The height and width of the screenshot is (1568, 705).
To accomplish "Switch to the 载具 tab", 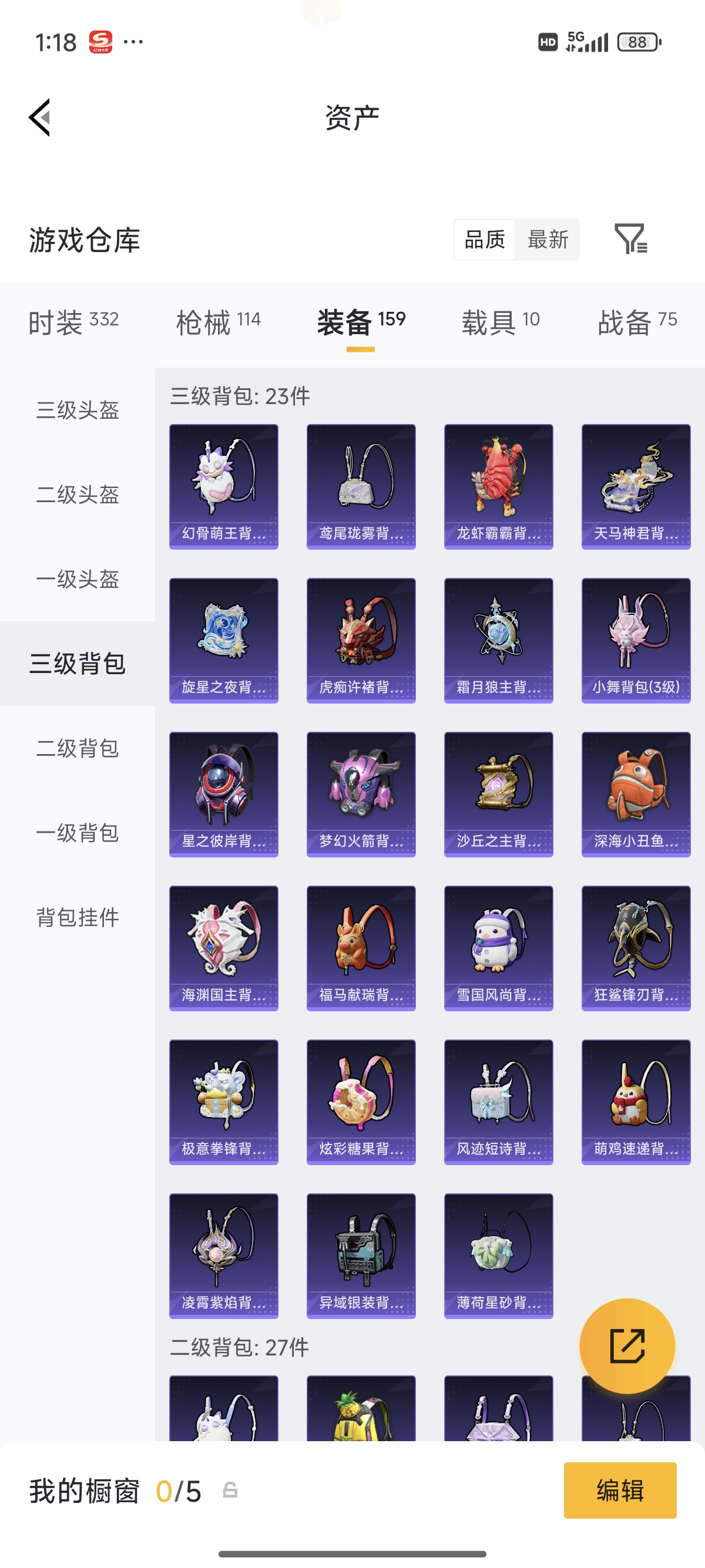I will 500,321.
